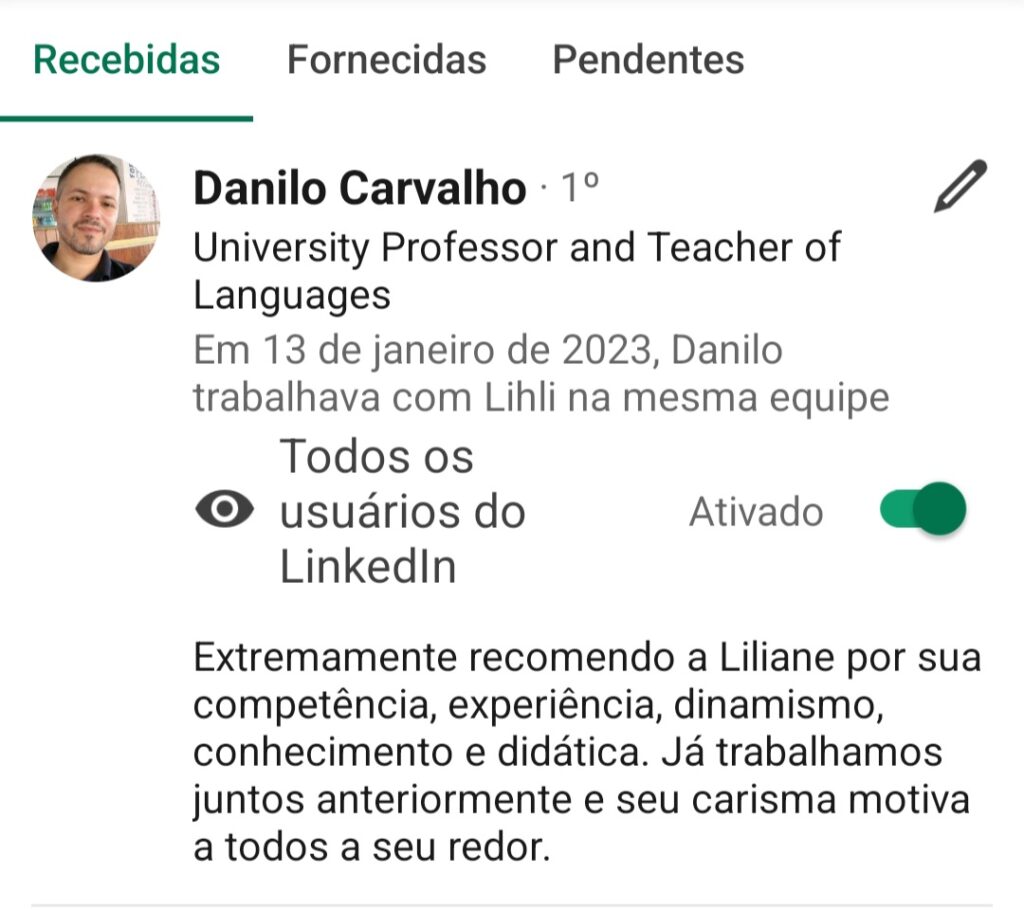Switch to the Fornecidas tab
Image resolution: width=1024 pixels, height=910 pixels.
[386, 60]
